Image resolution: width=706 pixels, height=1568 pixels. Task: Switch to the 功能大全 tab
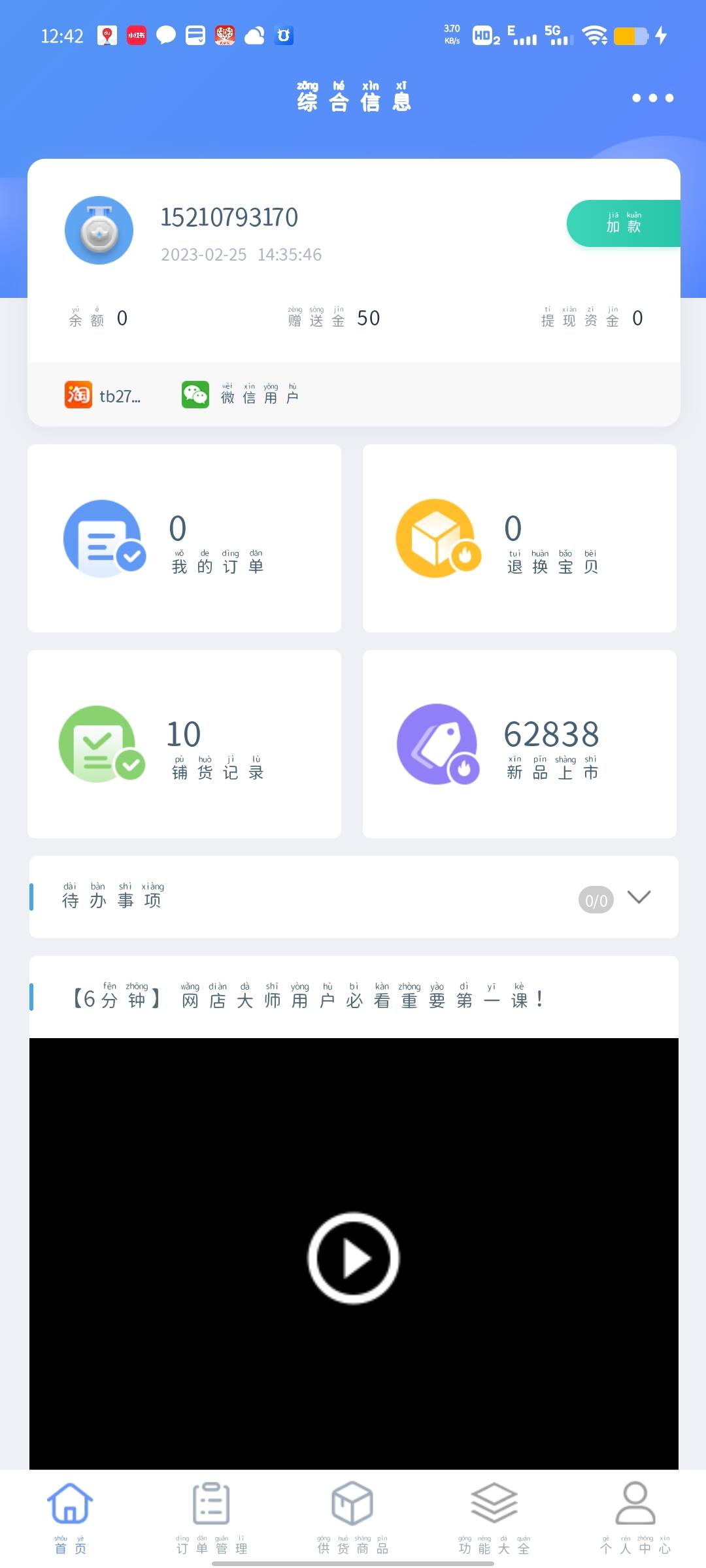coord(494,1517)
